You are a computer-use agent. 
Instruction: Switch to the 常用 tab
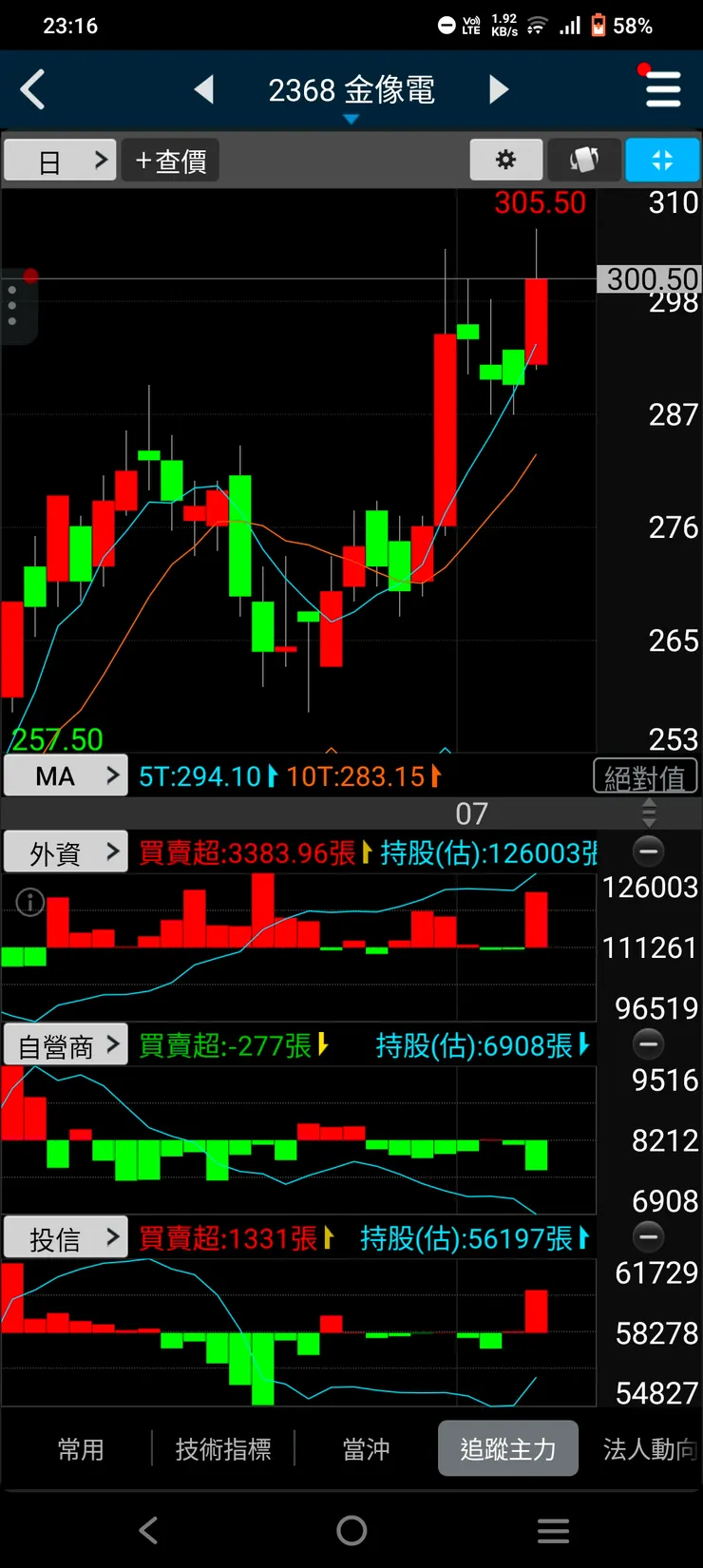[81, 1449]
